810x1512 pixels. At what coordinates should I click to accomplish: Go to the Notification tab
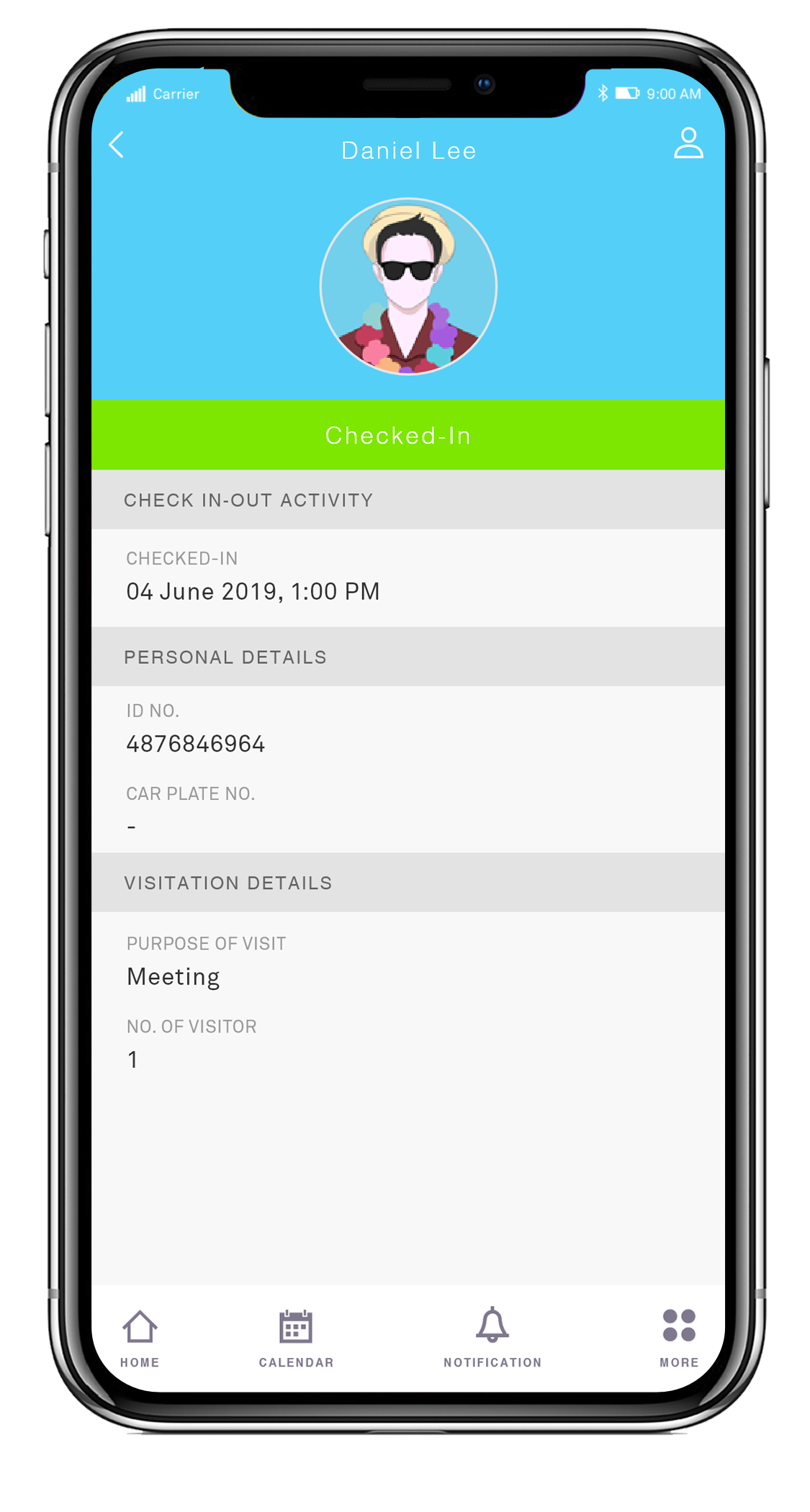(x=492, y=1338)
